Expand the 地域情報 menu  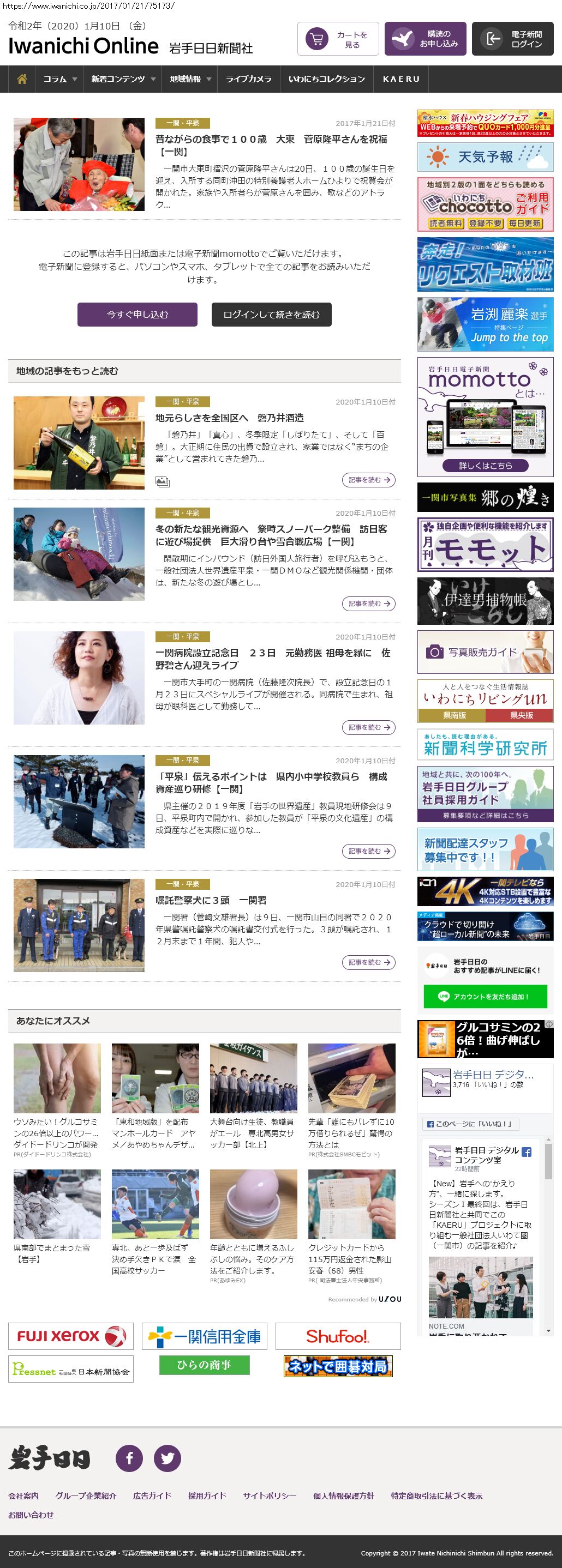coord(190,79)
